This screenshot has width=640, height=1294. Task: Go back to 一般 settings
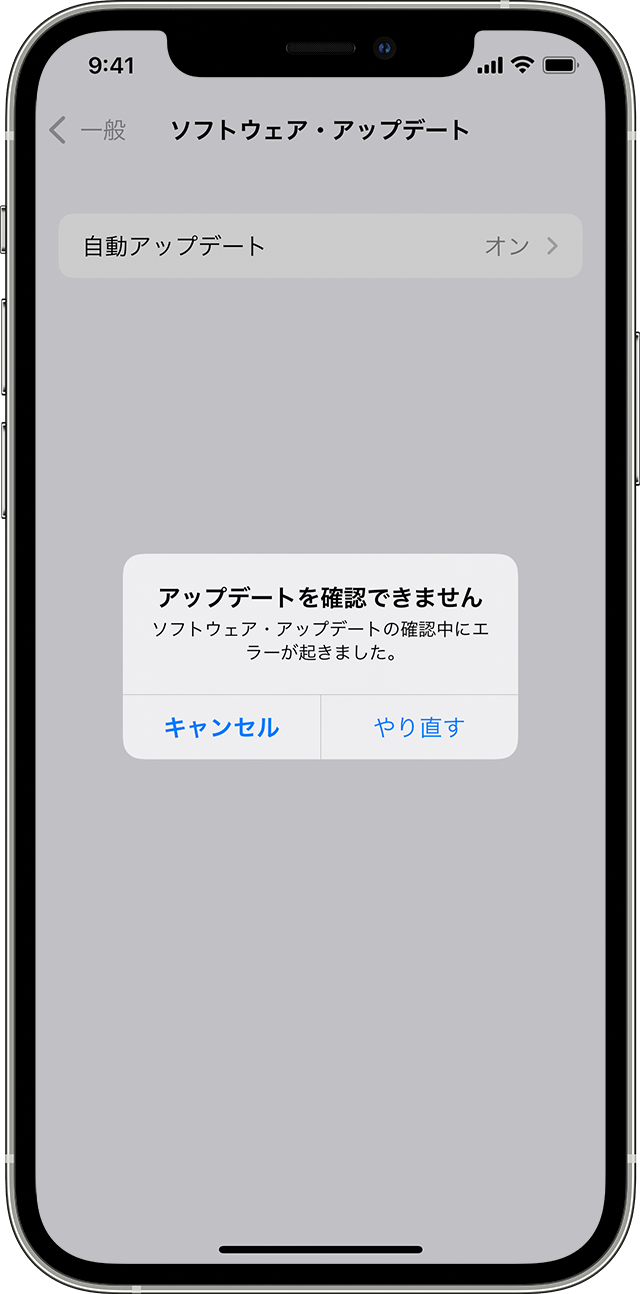pyautogui.click(x=87, y=130)
